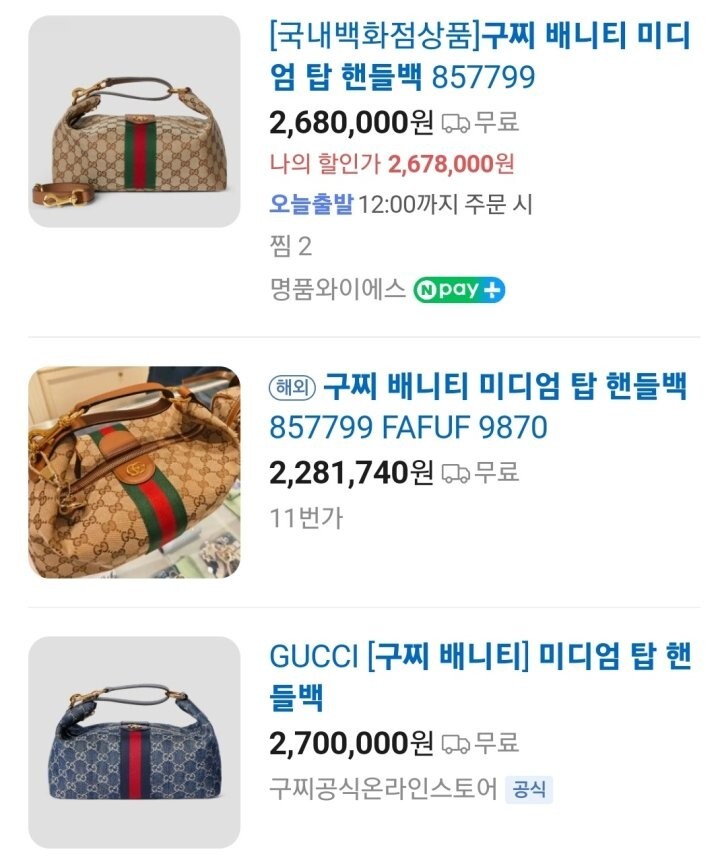The image size is (720, 862).
Task: Visit the 명품와이에스 seller store
Action: (x=337, y=290)
